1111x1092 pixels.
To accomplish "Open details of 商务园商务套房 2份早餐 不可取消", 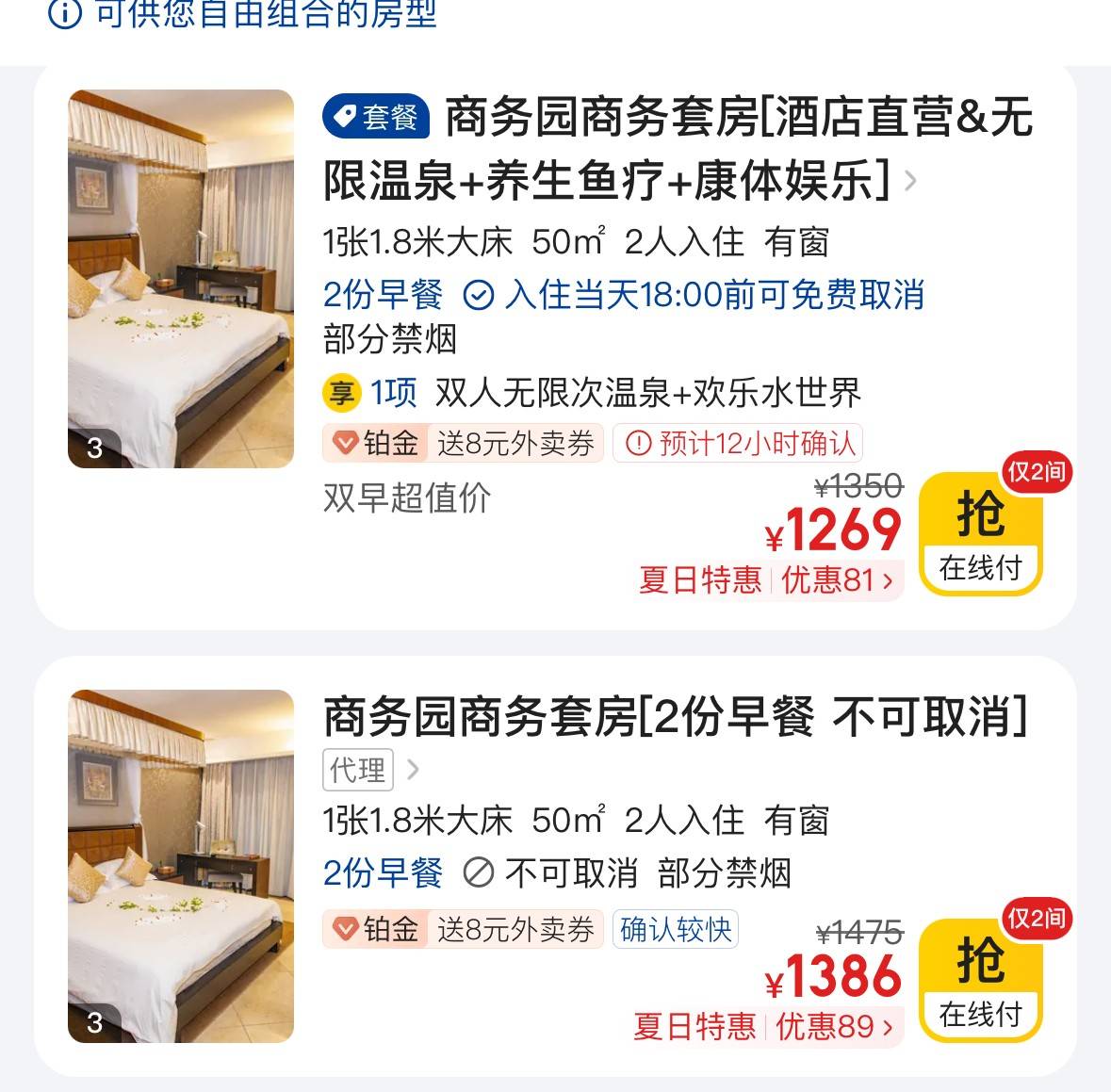I will [674, 718].
